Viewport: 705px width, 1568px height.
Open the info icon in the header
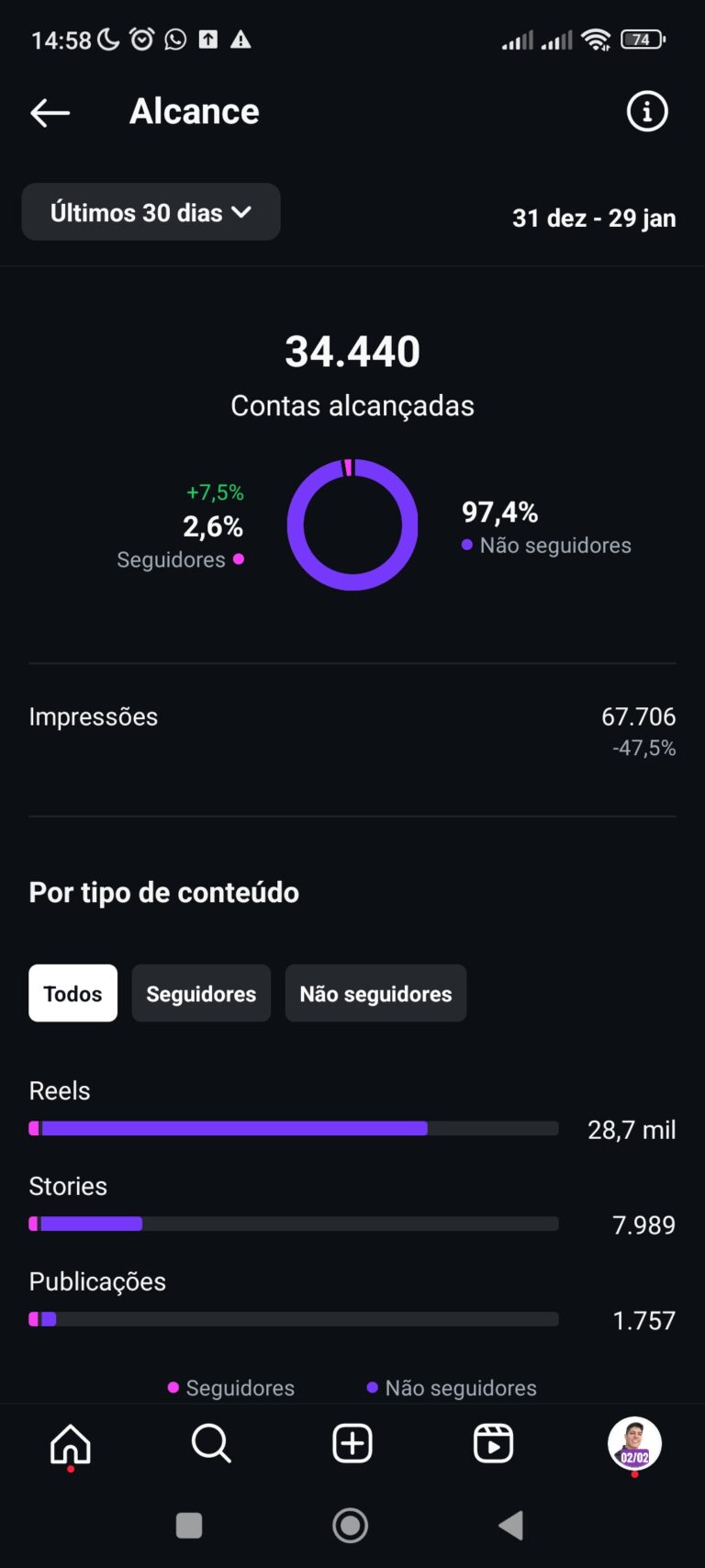coord(647,111)
